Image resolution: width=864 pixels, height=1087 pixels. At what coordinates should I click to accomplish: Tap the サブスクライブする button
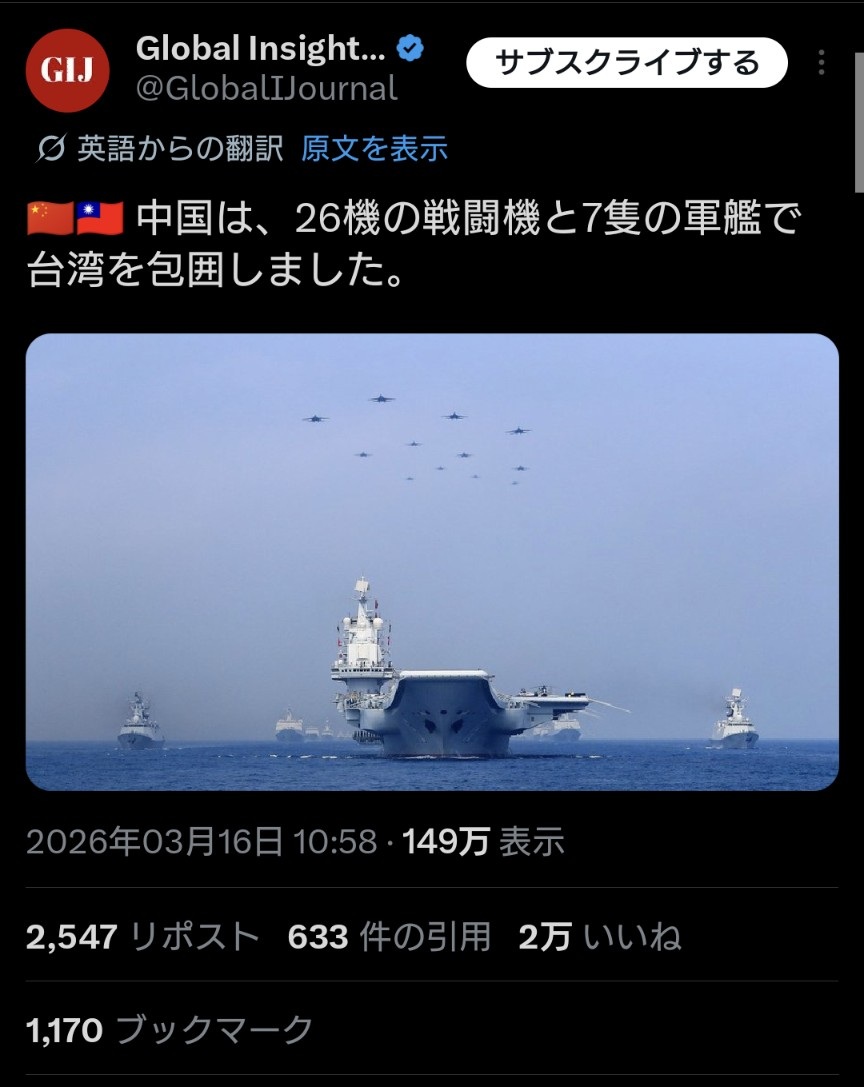[x=627, y=63]
